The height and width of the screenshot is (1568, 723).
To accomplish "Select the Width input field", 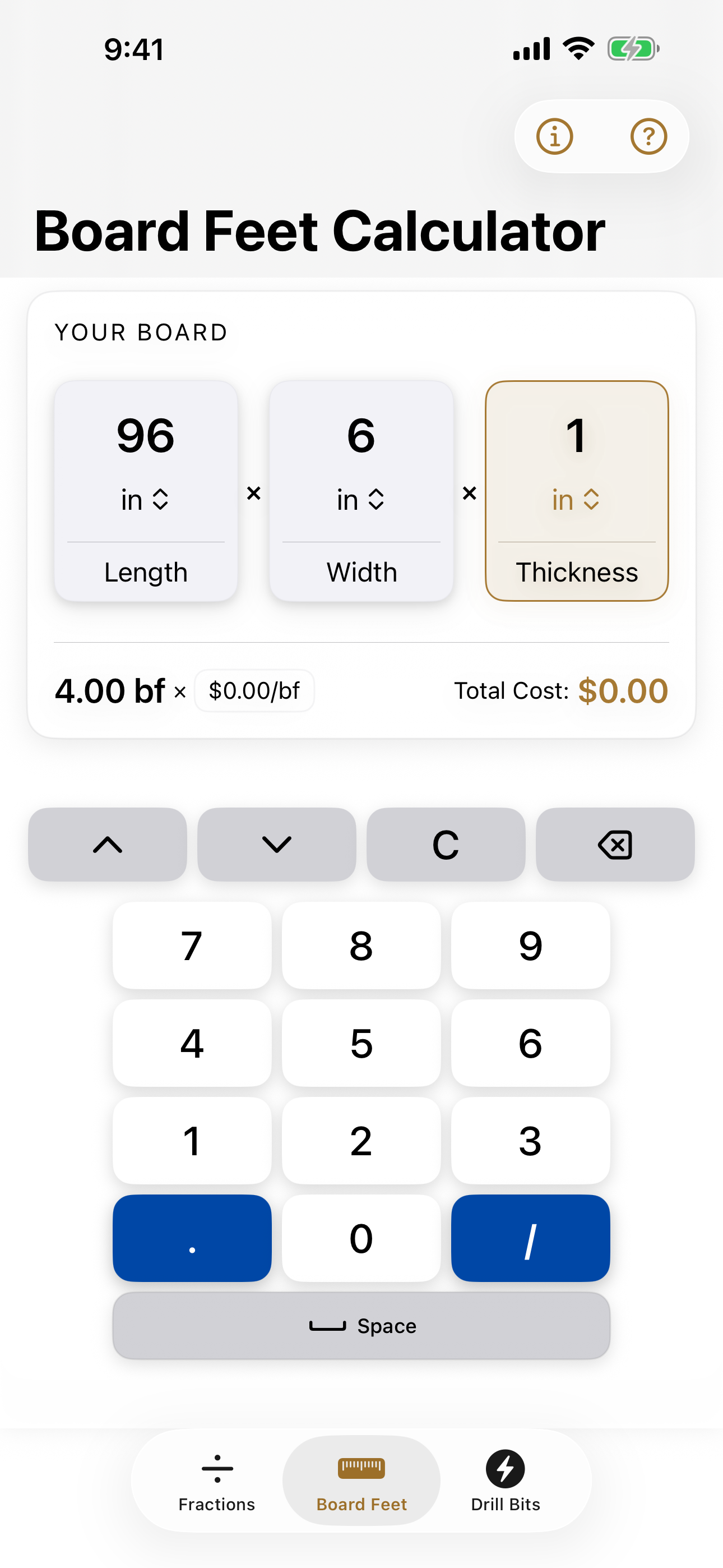I will tap(361, 435).
